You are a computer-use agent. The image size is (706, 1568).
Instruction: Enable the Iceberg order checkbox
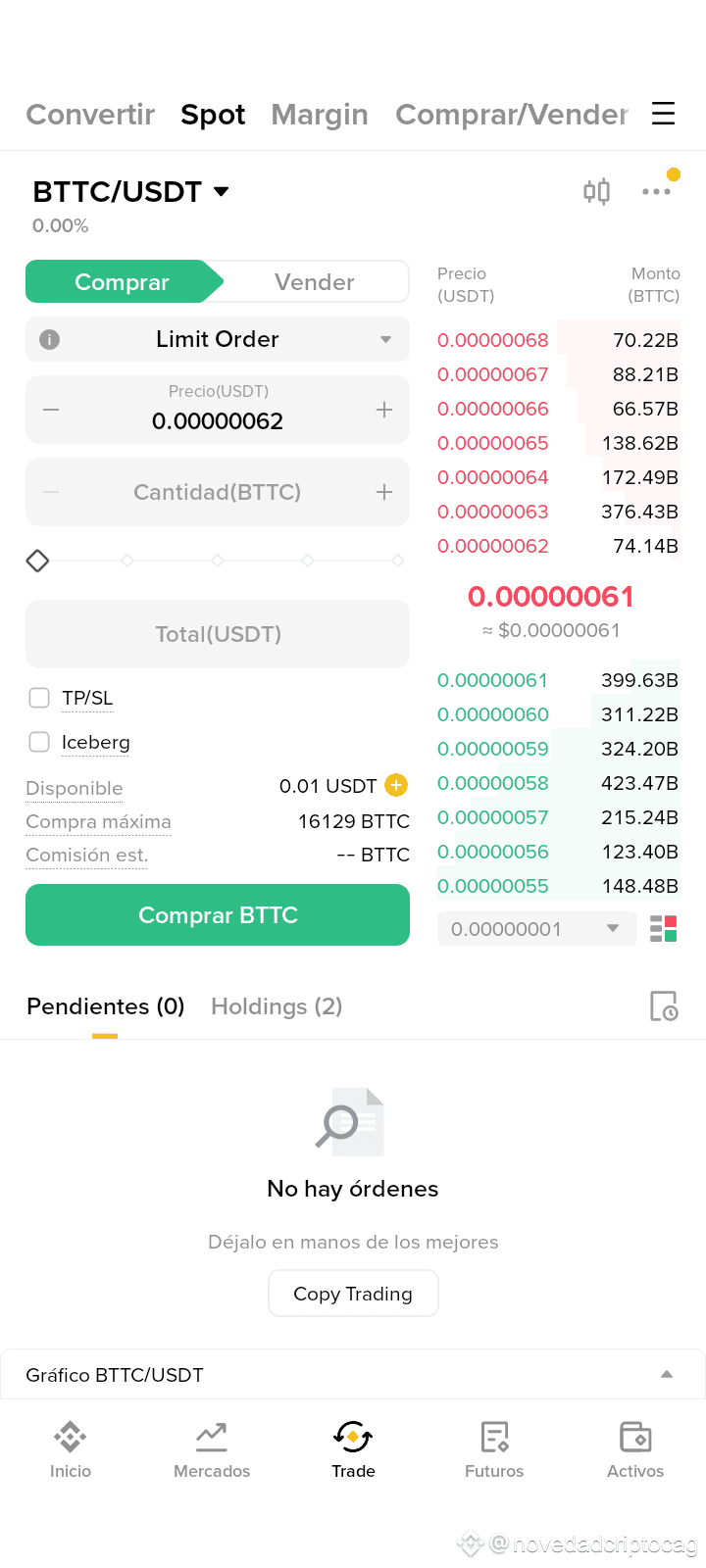tap(39, 742)
